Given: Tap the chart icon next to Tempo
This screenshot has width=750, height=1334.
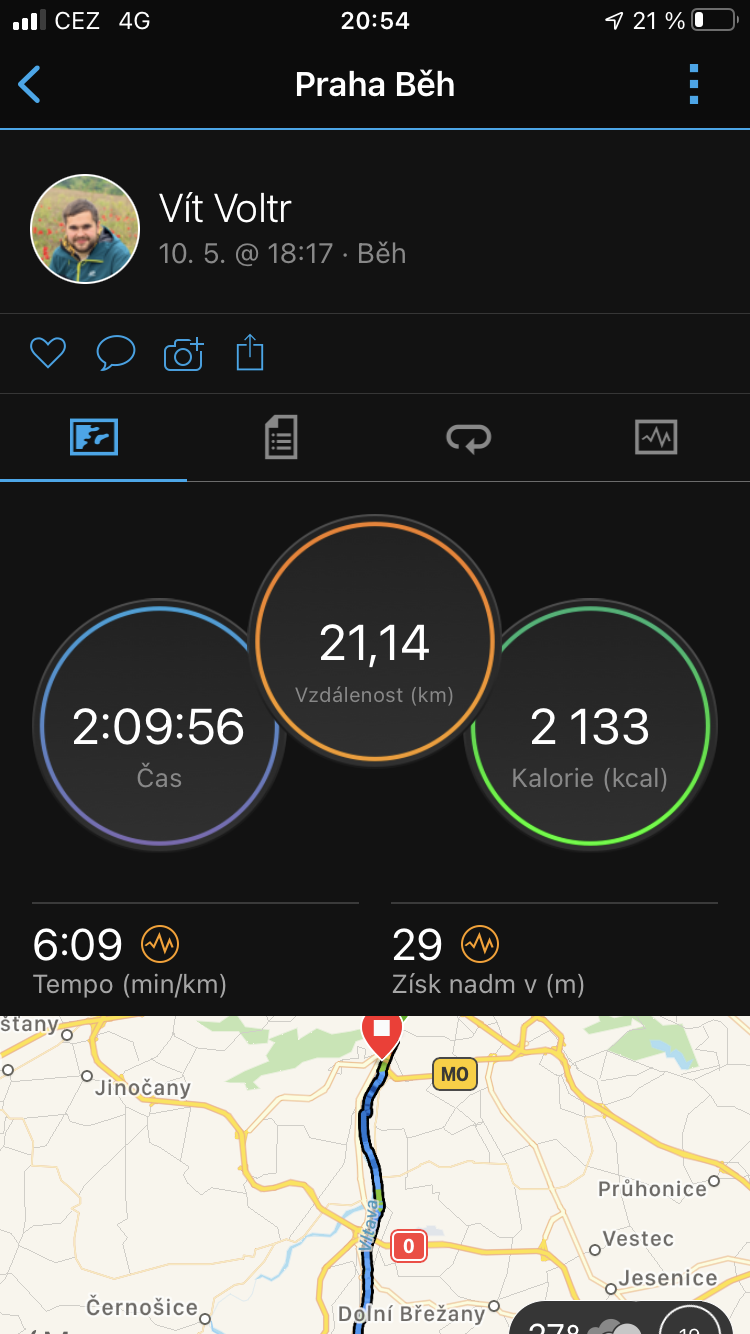Looking at the screenshot, I should (159, 943).
